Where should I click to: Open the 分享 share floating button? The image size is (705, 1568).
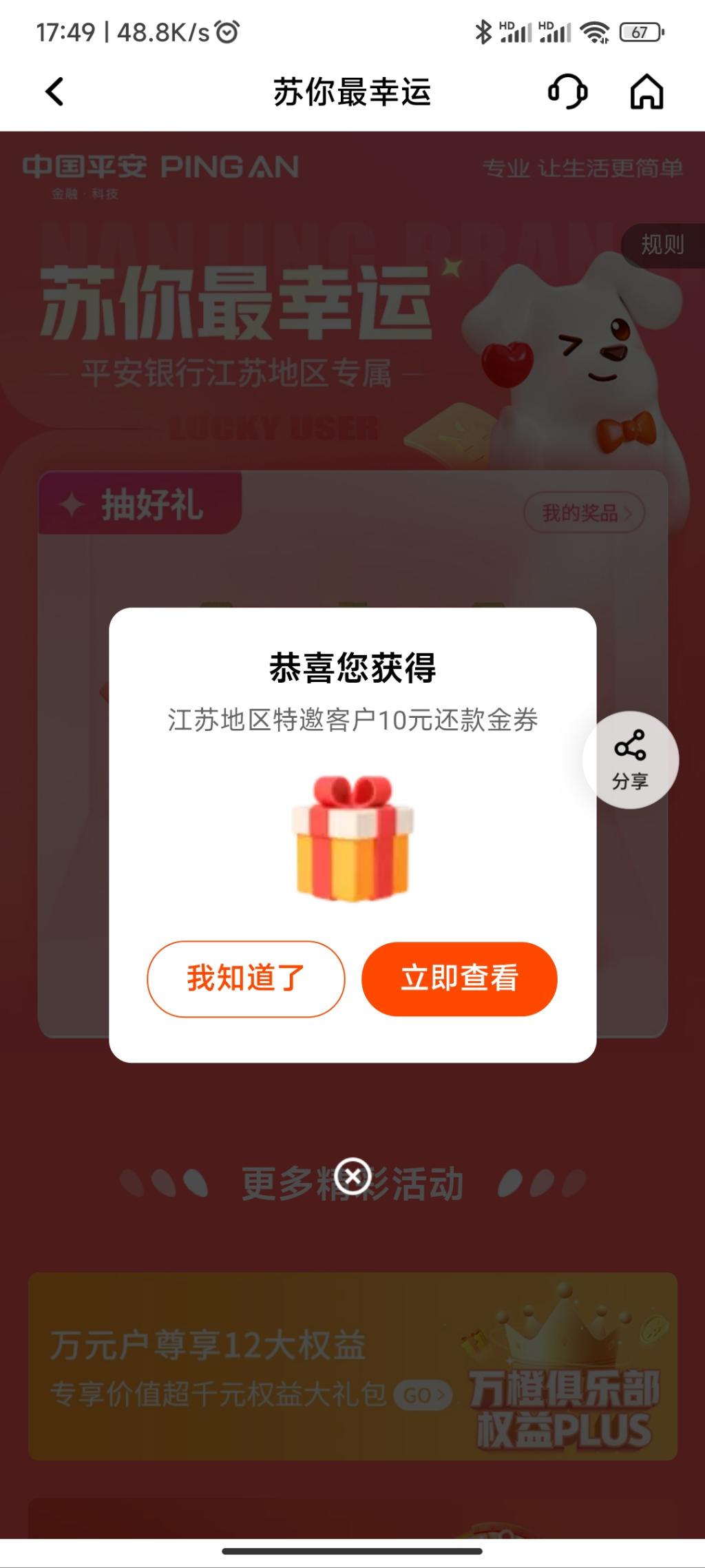click(631, 760)
